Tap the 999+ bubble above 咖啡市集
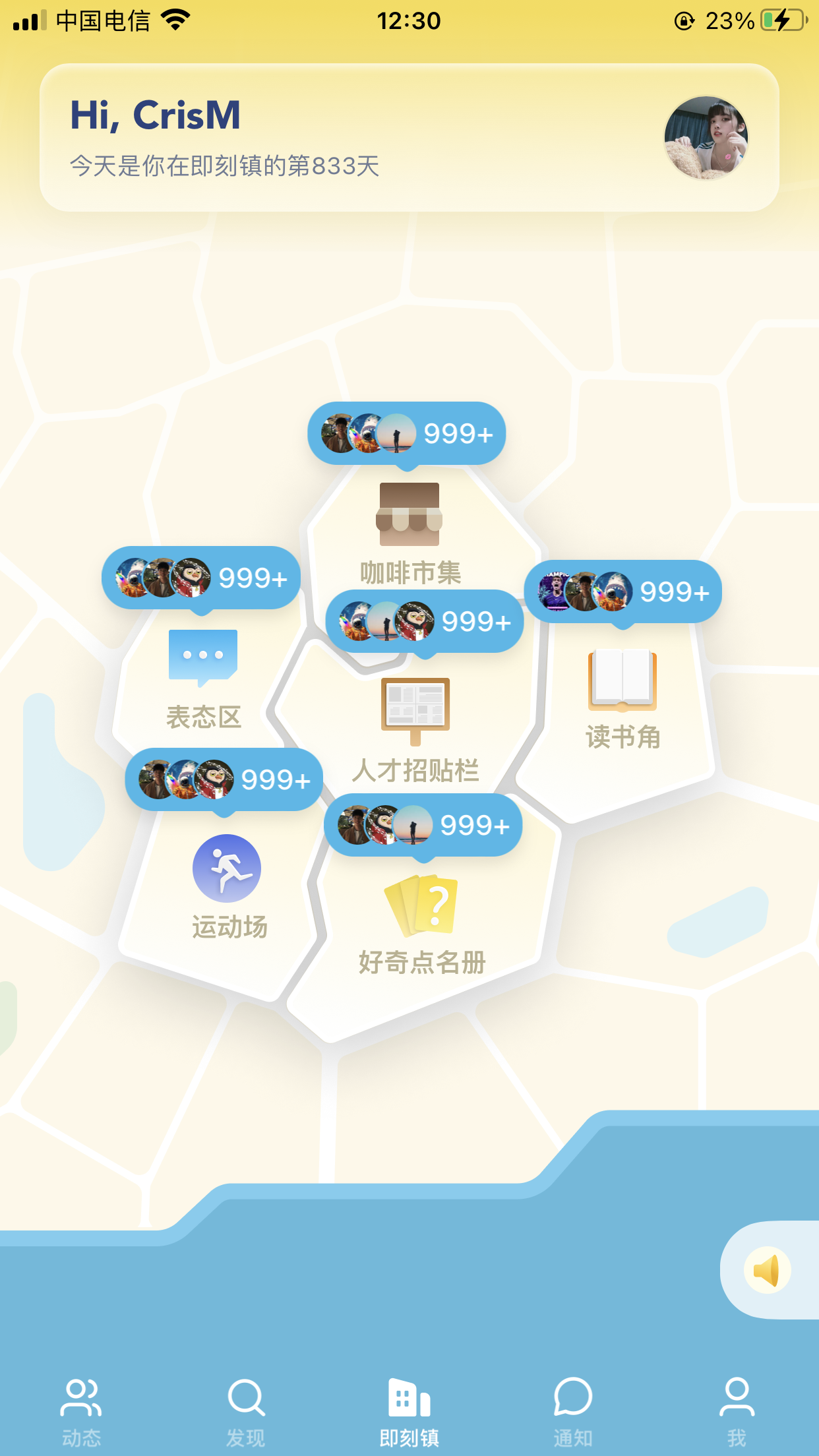819x1456 pixels. [x=407, y=434]
